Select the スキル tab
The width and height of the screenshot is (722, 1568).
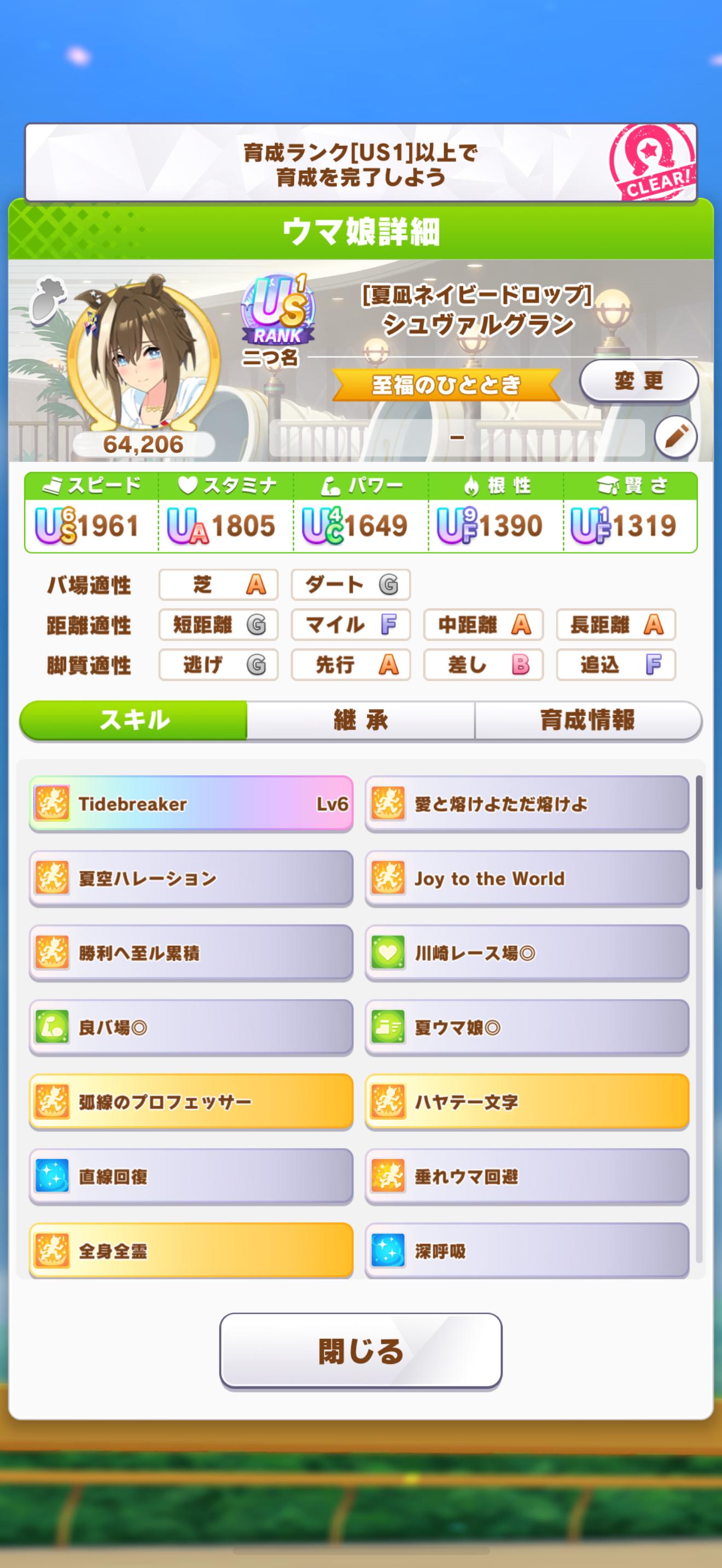pyautogui.click(x=134, y=721)
